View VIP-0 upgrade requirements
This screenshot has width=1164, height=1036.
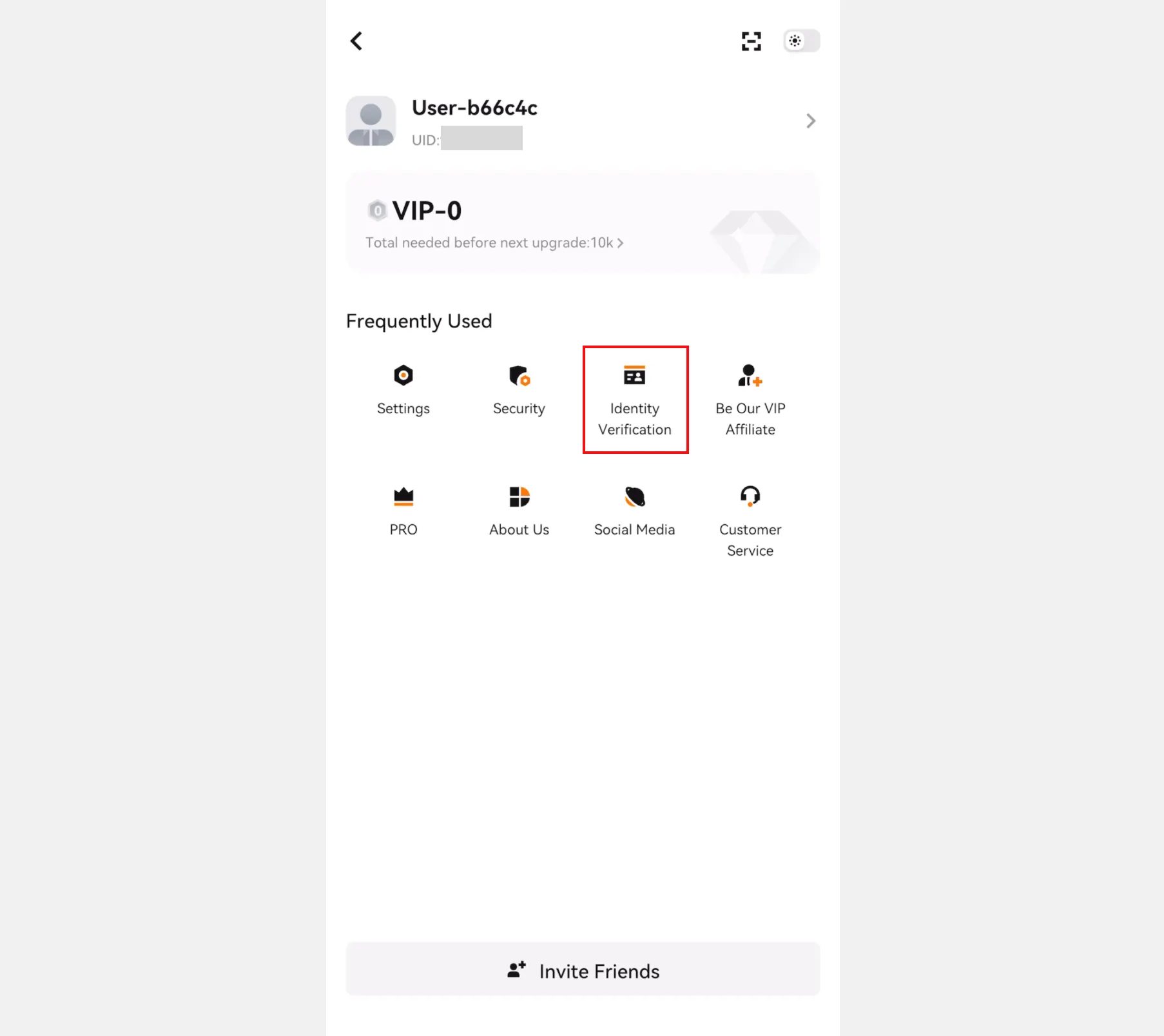click(494, 243)
